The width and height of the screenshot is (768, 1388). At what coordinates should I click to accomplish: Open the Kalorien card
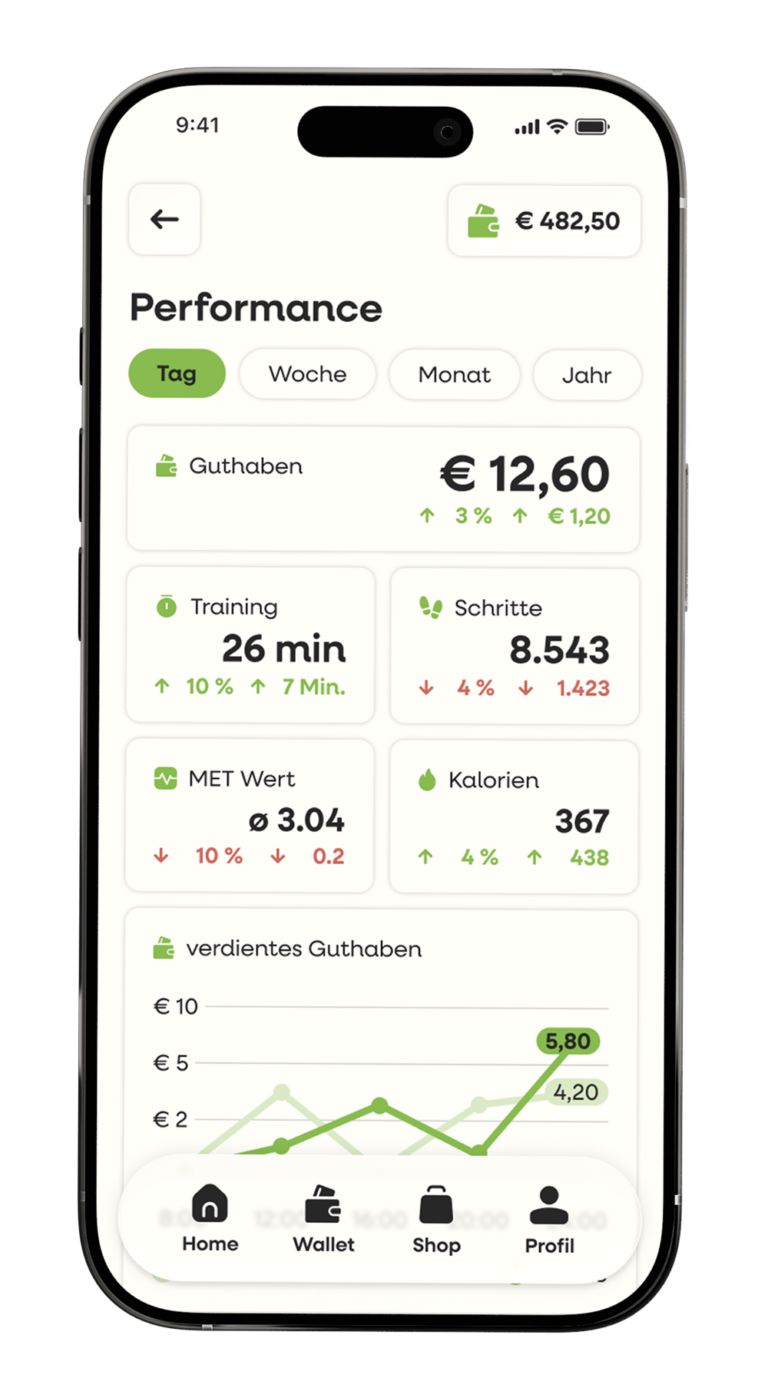click(514, 817)
